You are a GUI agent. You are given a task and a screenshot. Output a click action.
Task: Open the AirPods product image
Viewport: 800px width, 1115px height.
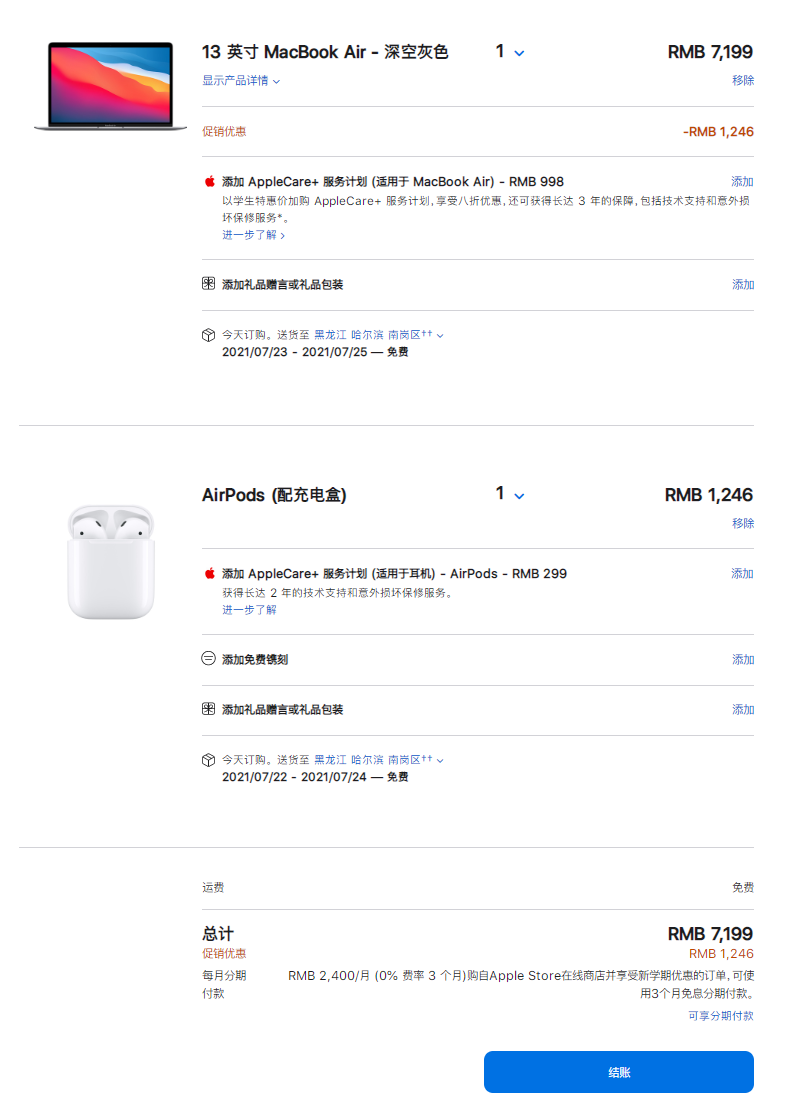pos(110,560)
